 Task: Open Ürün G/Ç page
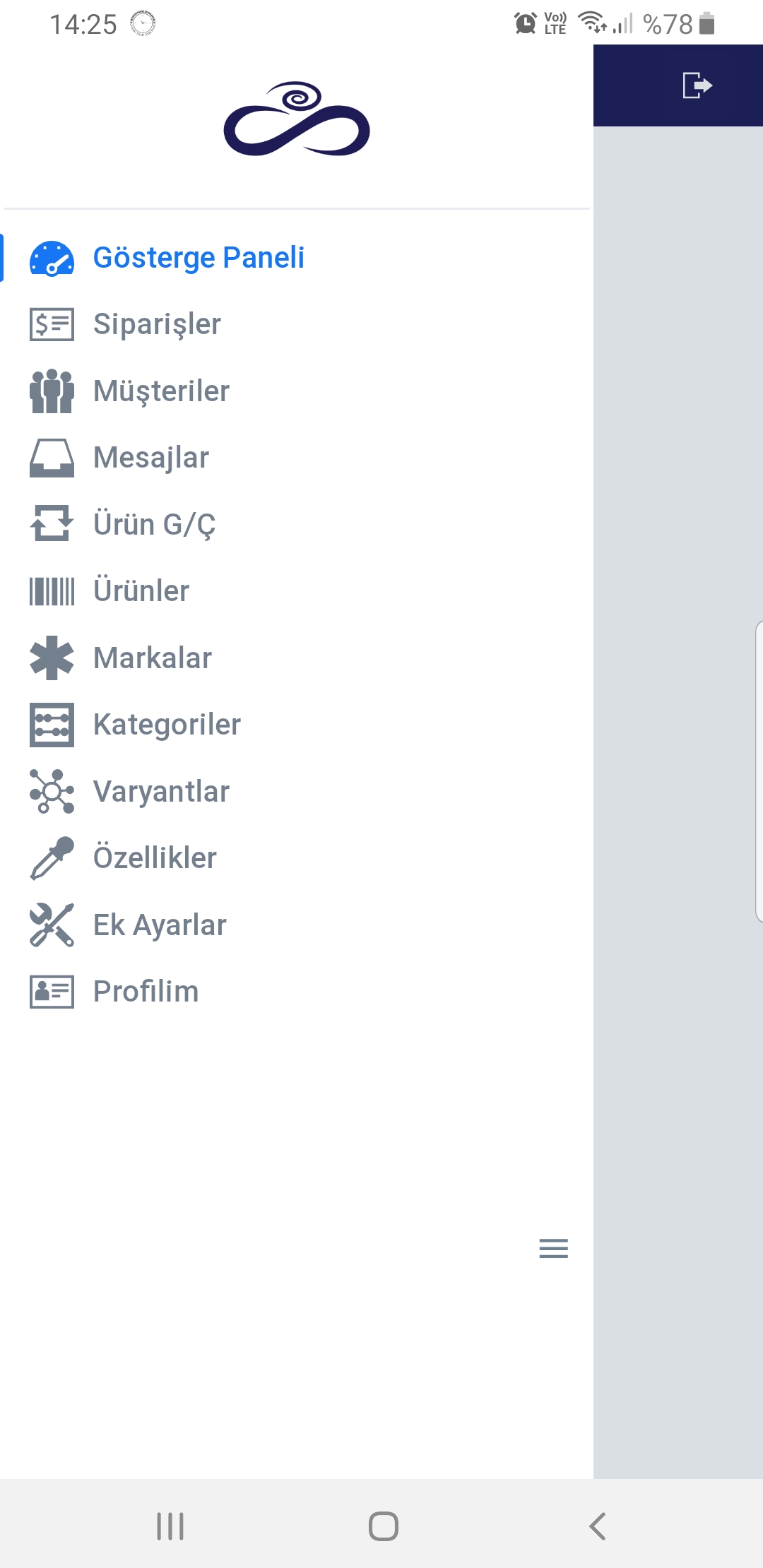point(154,524)
